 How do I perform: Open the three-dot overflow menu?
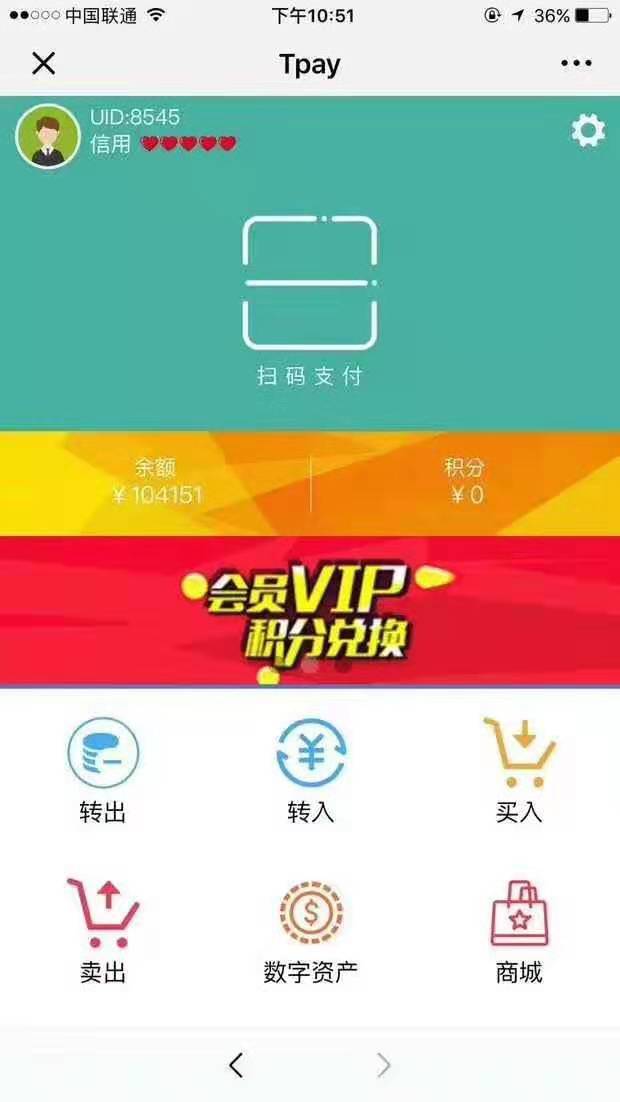[x=576, y=64]
